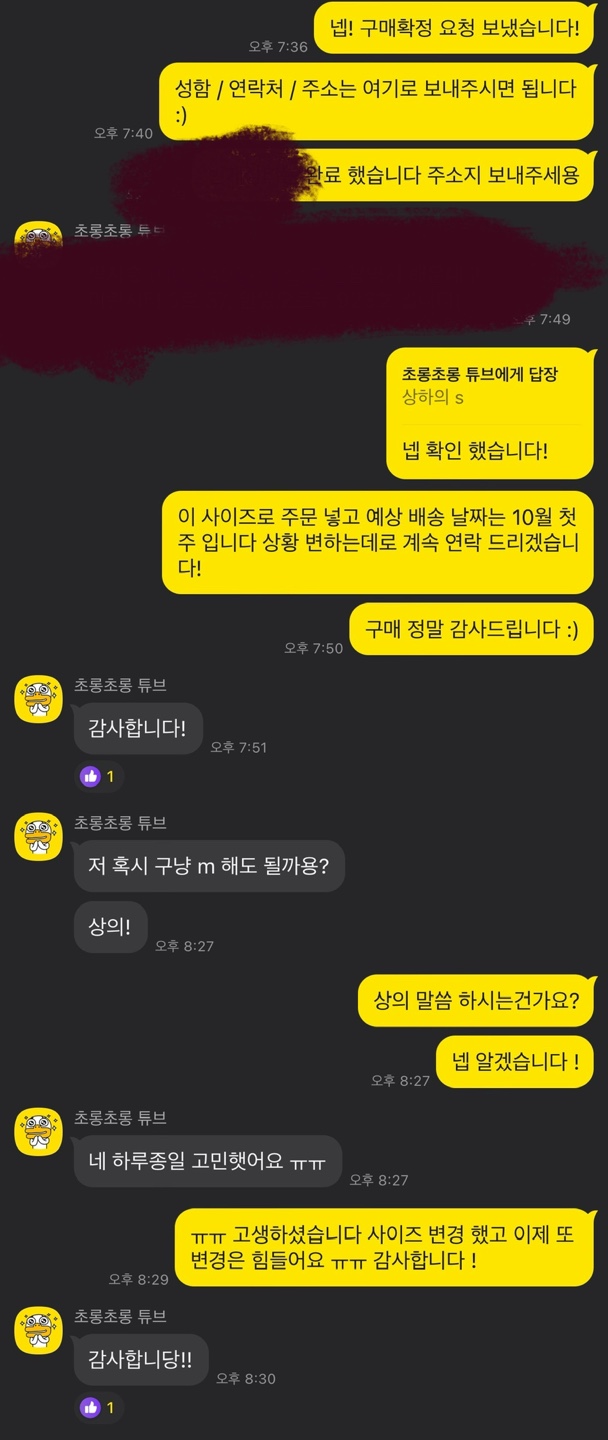View the profile of the sender of "네 하루종일 고민햇어요"
Viewport: 608px width, 1440px height.
(39, 1133)
